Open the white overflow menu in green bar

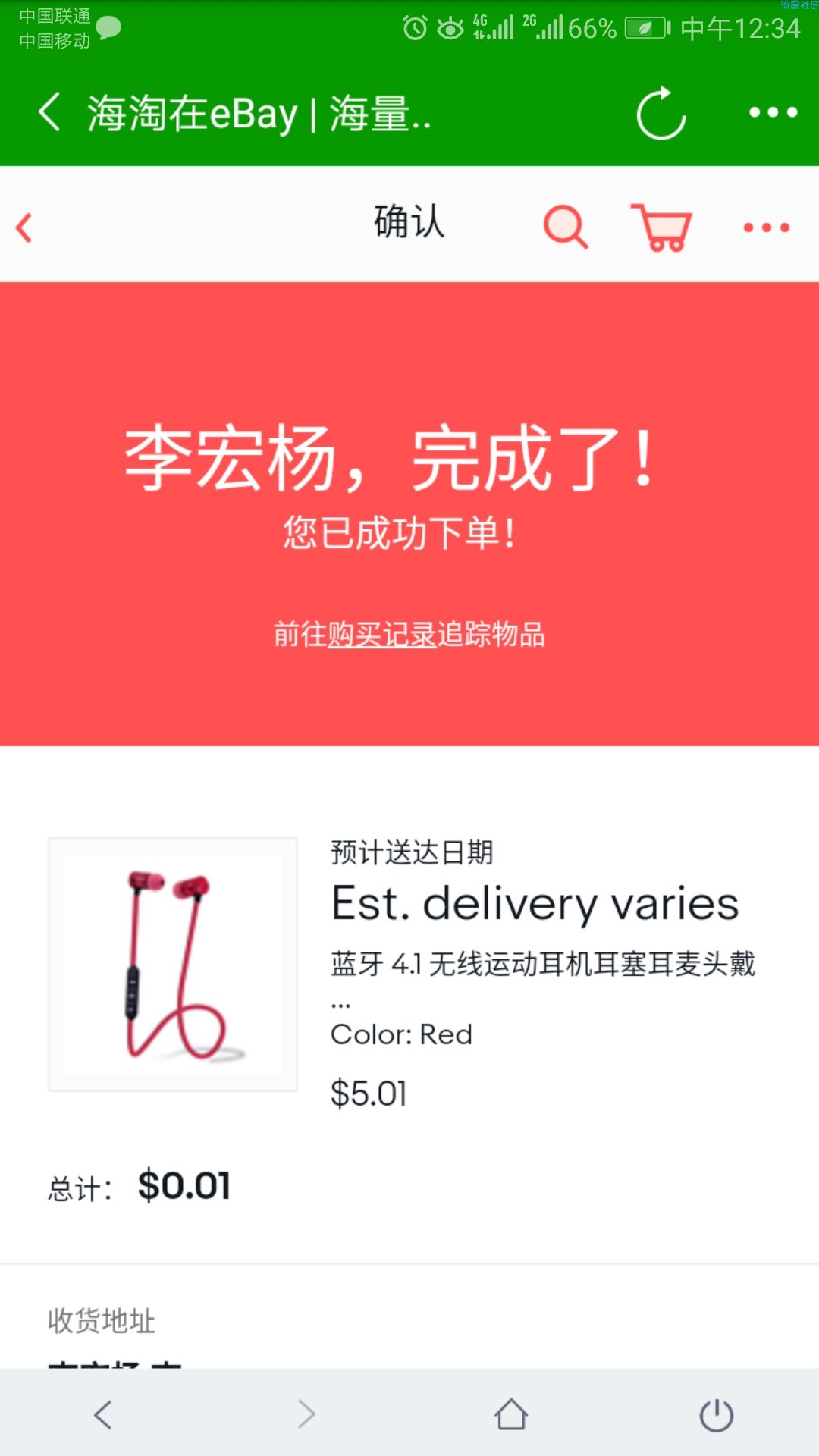(772, 113)
